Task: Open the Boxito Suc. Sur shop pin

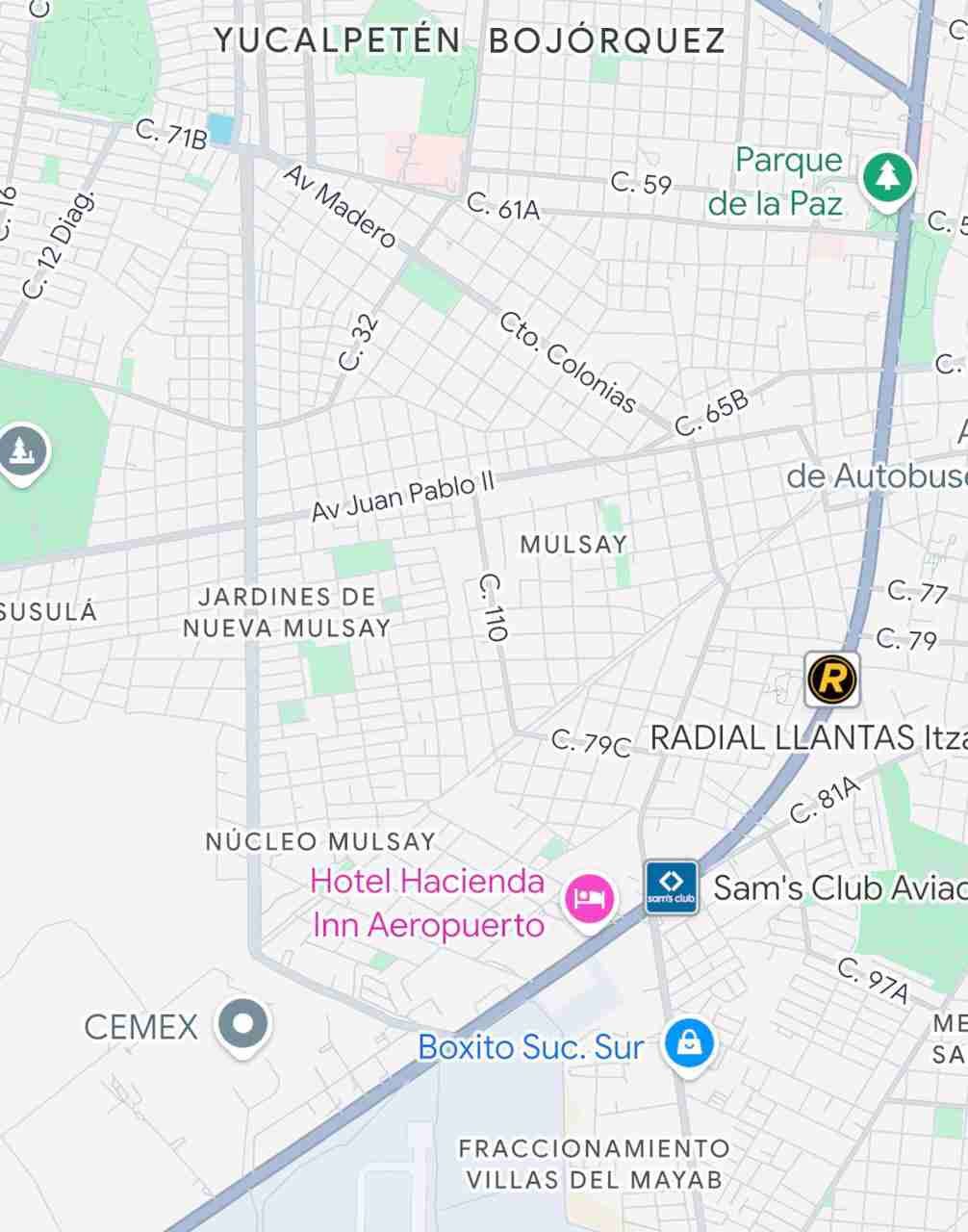Action: tap(690, 1044)
